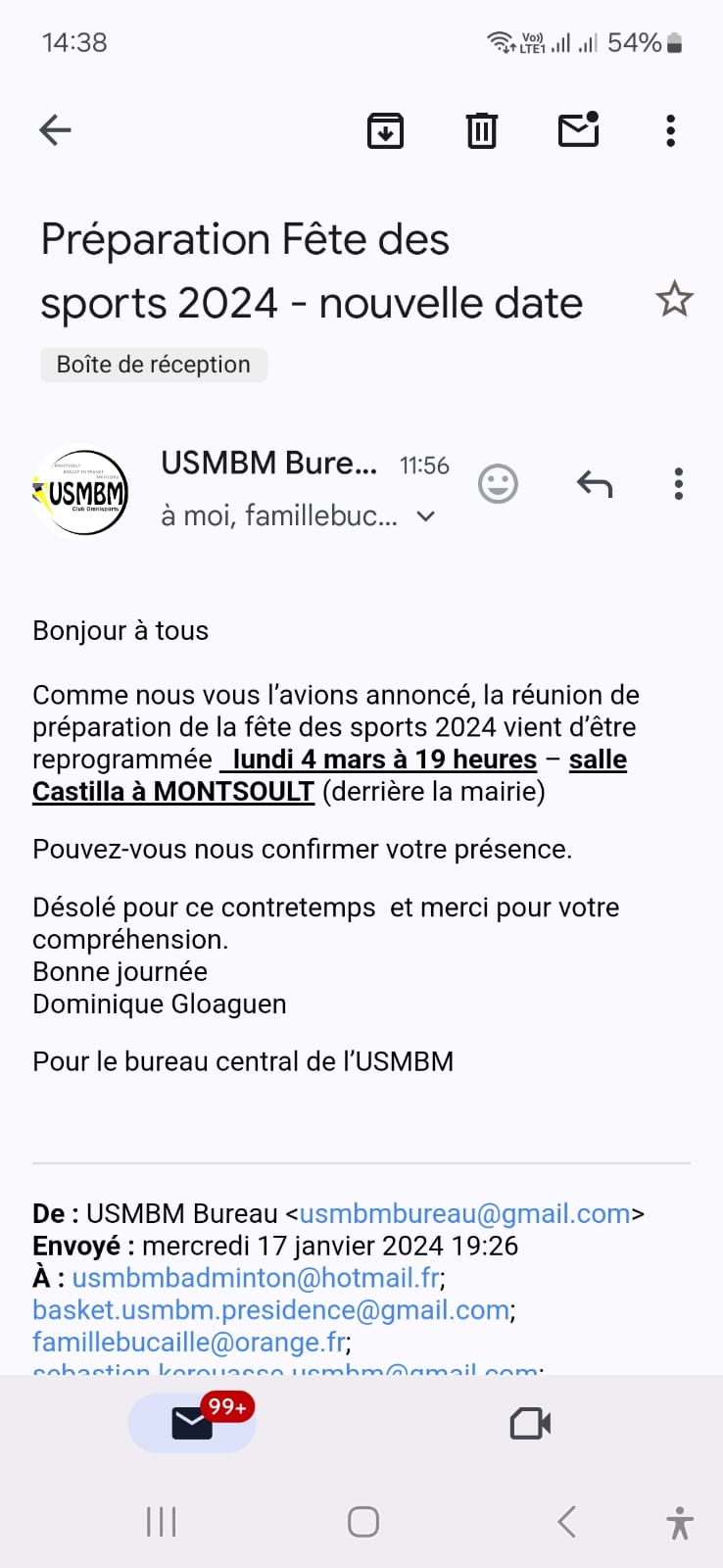Reply to USMBM Bureau's message
The width and height of the screenshot is (723, 1568).
click(594, 484)
